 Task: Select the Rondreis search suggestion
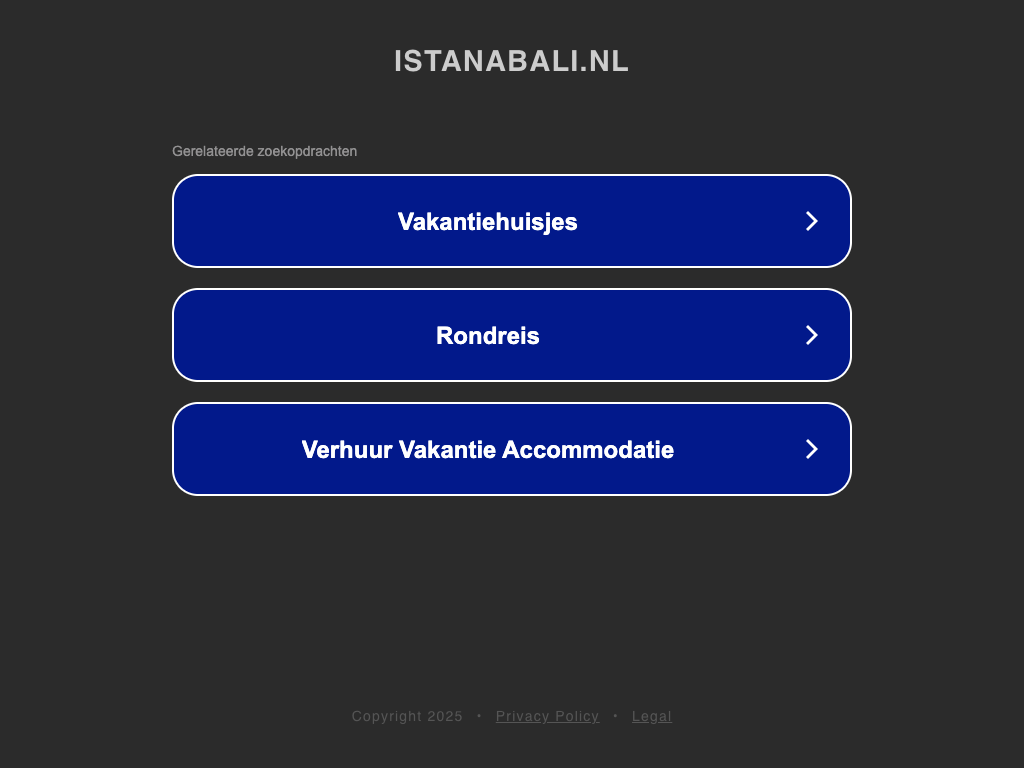point(511,335)
